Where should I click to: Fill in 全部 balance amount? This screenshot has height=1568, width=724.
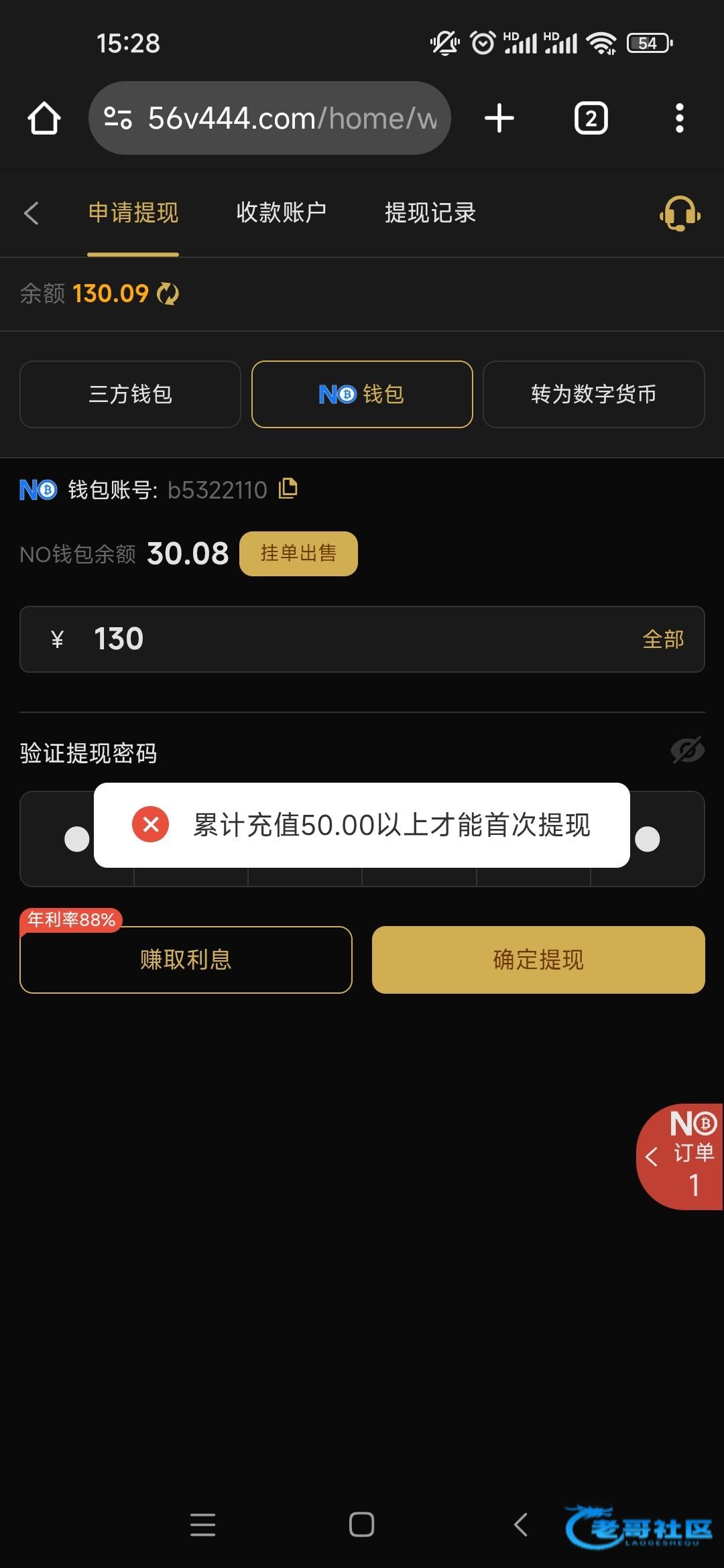pyautogui.click(x=663, y=639)
